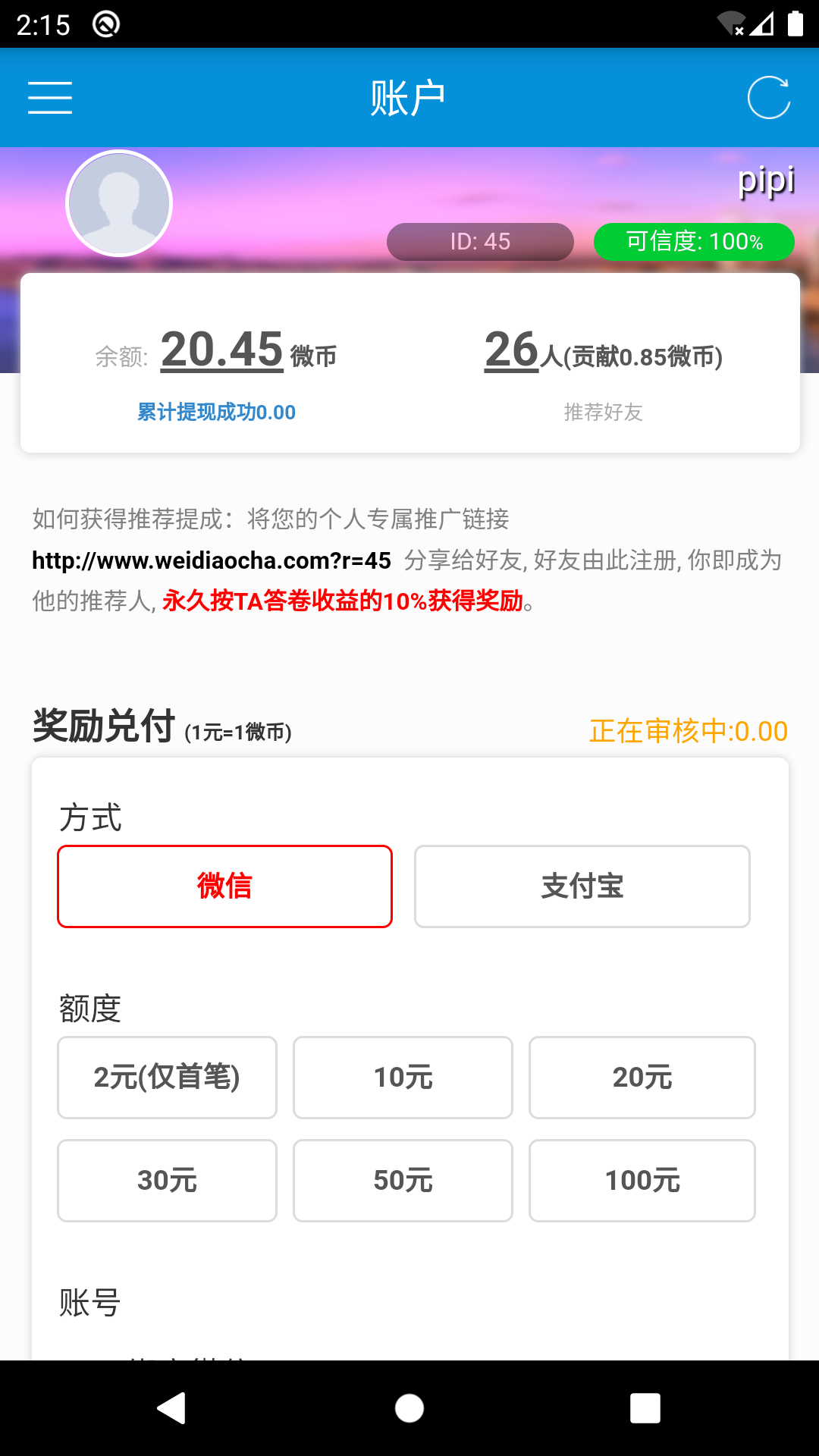Open recent apps with the square button
The height and width of the screenshot is (1456, 819).
click(645, 1410)
